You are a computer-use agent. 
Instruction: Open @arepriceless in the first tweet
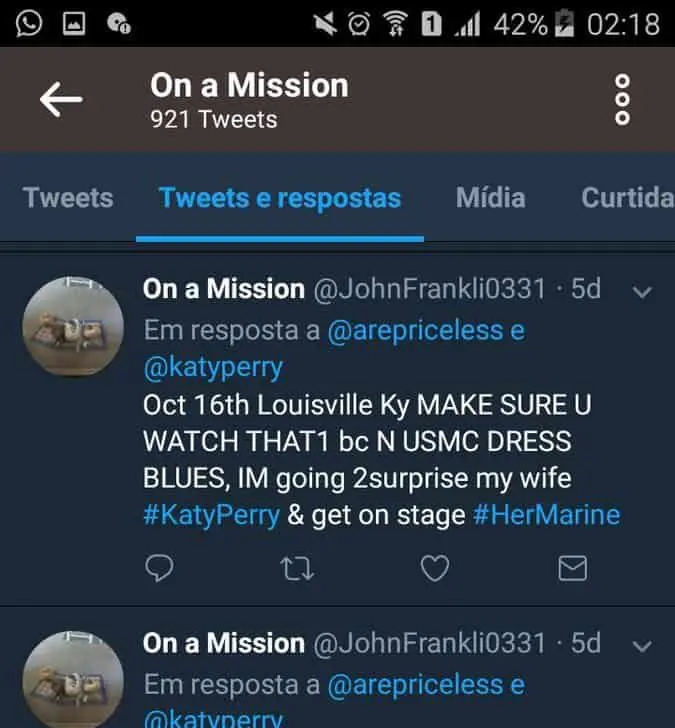pos(414,330)
